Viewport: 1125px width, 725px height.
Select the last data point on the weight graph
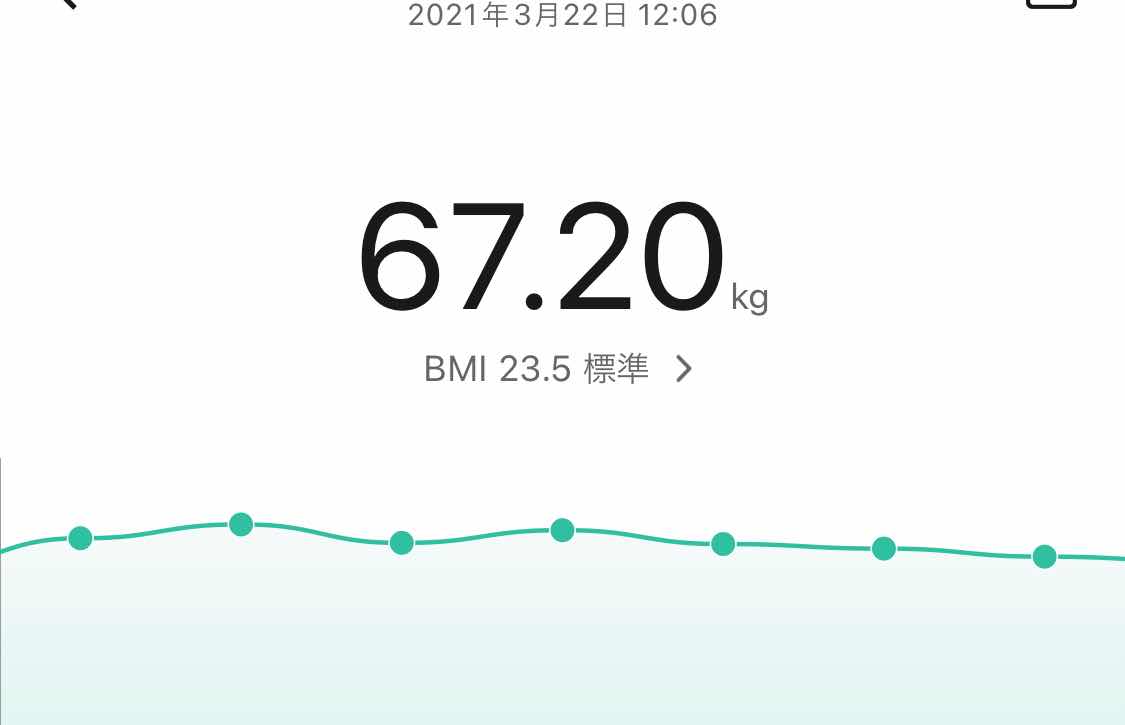pos(1044,557)
